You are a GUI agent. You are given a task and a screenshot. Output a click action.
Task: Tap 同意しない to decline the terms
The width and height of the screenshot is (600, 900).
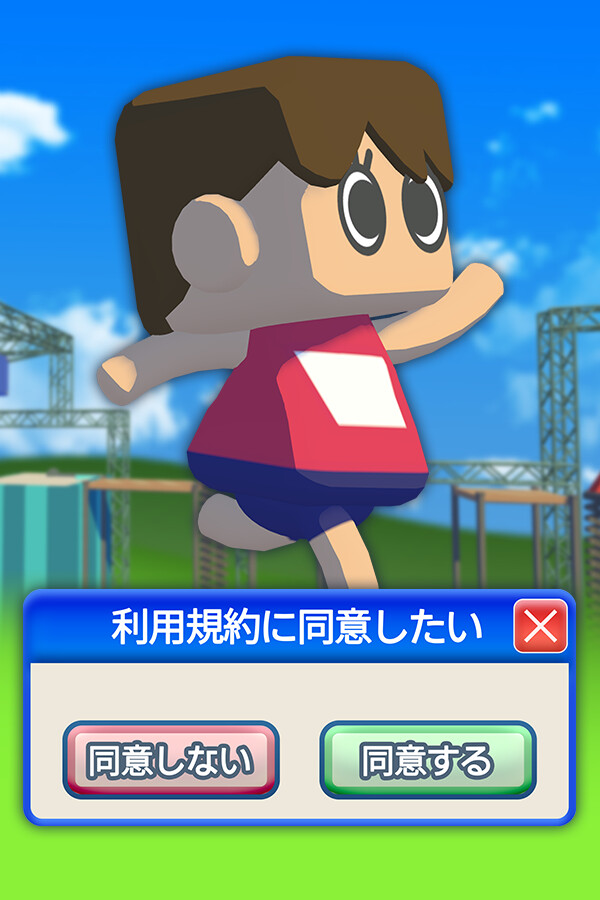[x=170, y=760]
